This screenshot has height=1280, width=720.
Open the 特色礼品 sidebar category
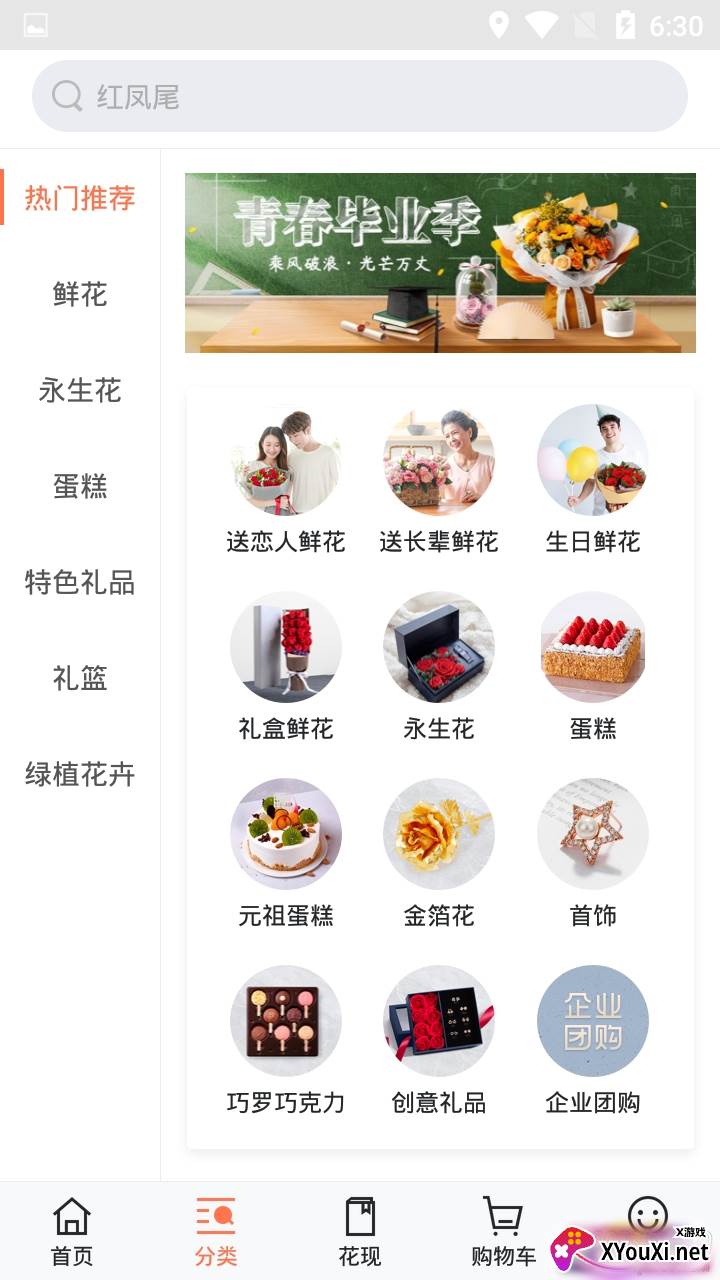tap(80, 582)
